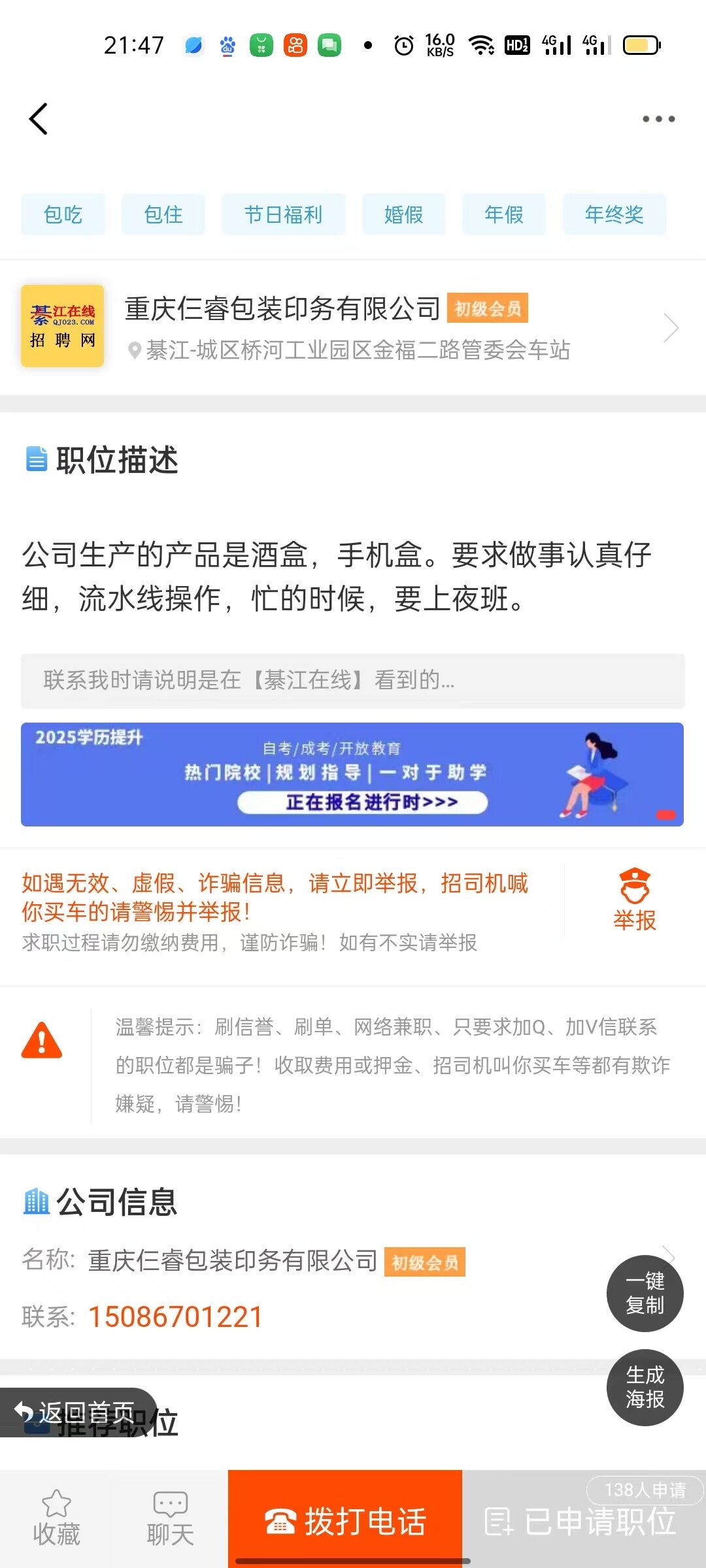Generate a poster with 生成海报
The image size is (706, 1568).
645,1387
